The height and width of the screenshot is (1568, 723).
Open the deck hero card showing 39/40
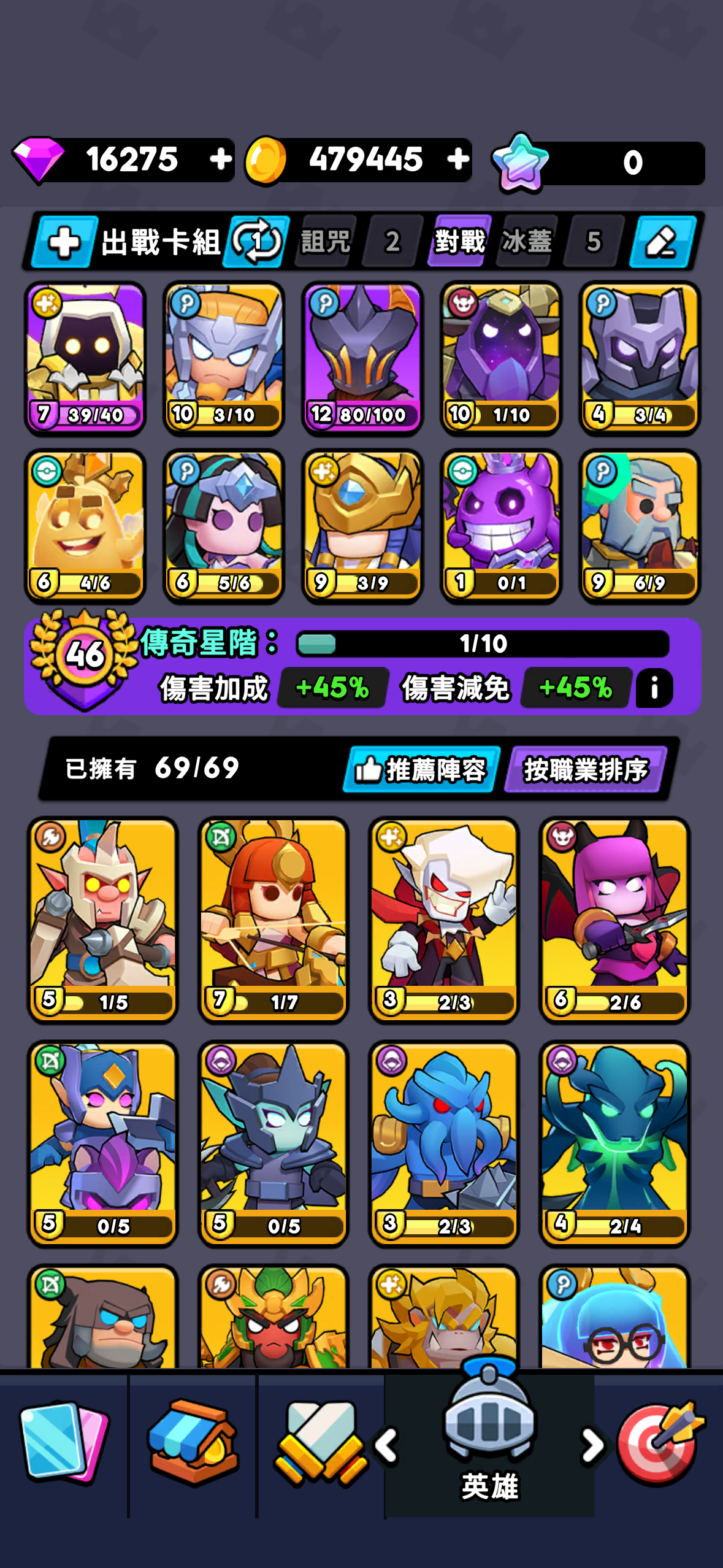85,358
